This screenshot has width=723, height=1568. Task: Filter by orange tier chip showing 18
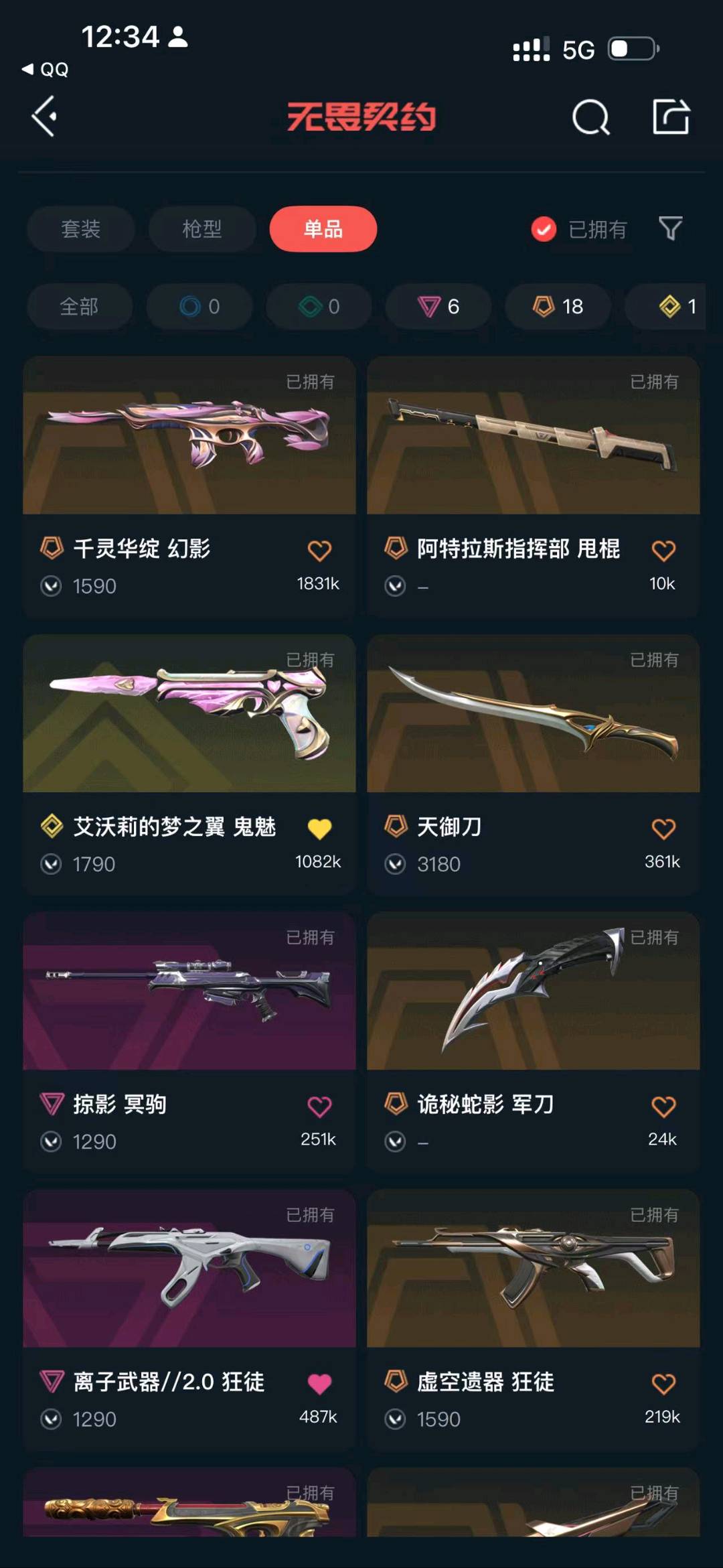[x=558, y=307]
